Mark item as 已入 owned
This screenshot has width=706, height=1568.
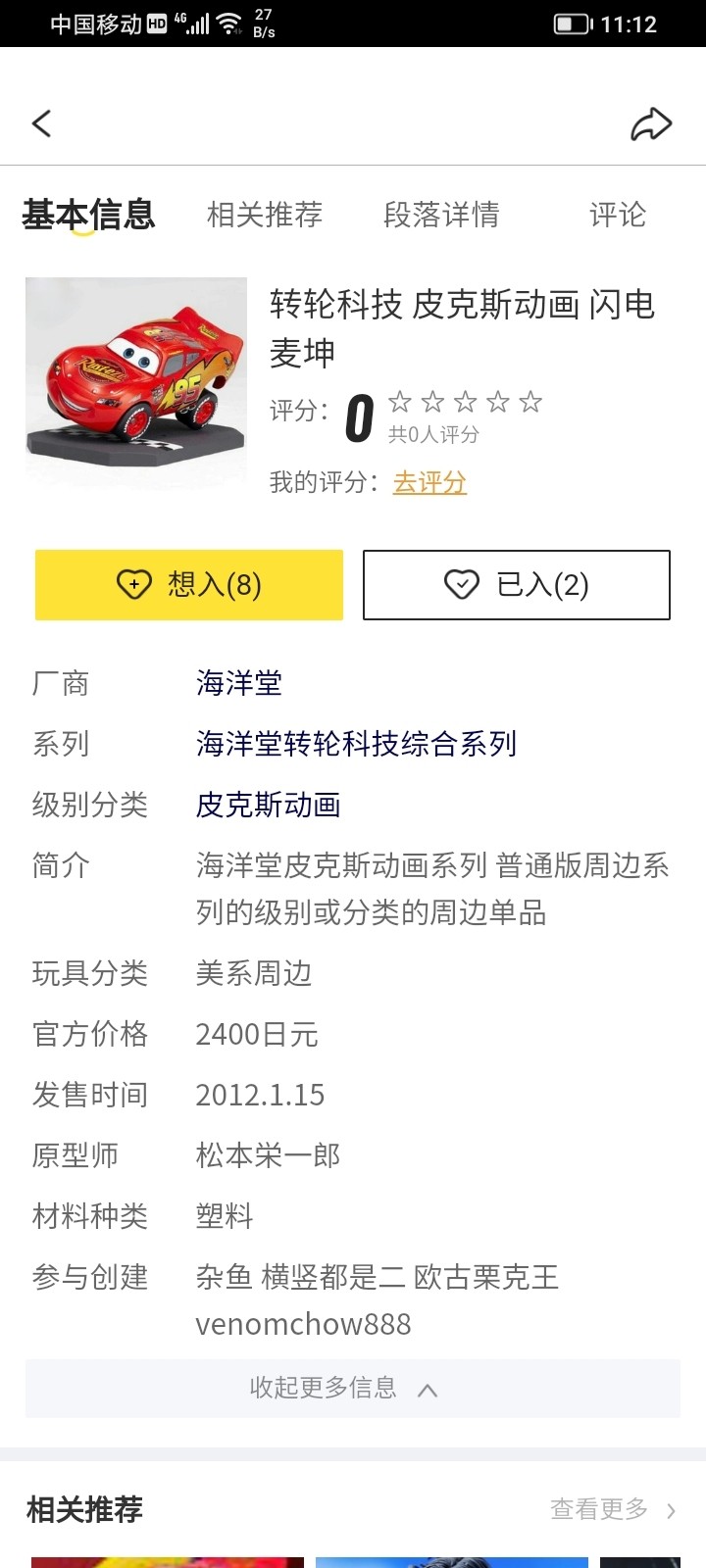click(517, 585)
